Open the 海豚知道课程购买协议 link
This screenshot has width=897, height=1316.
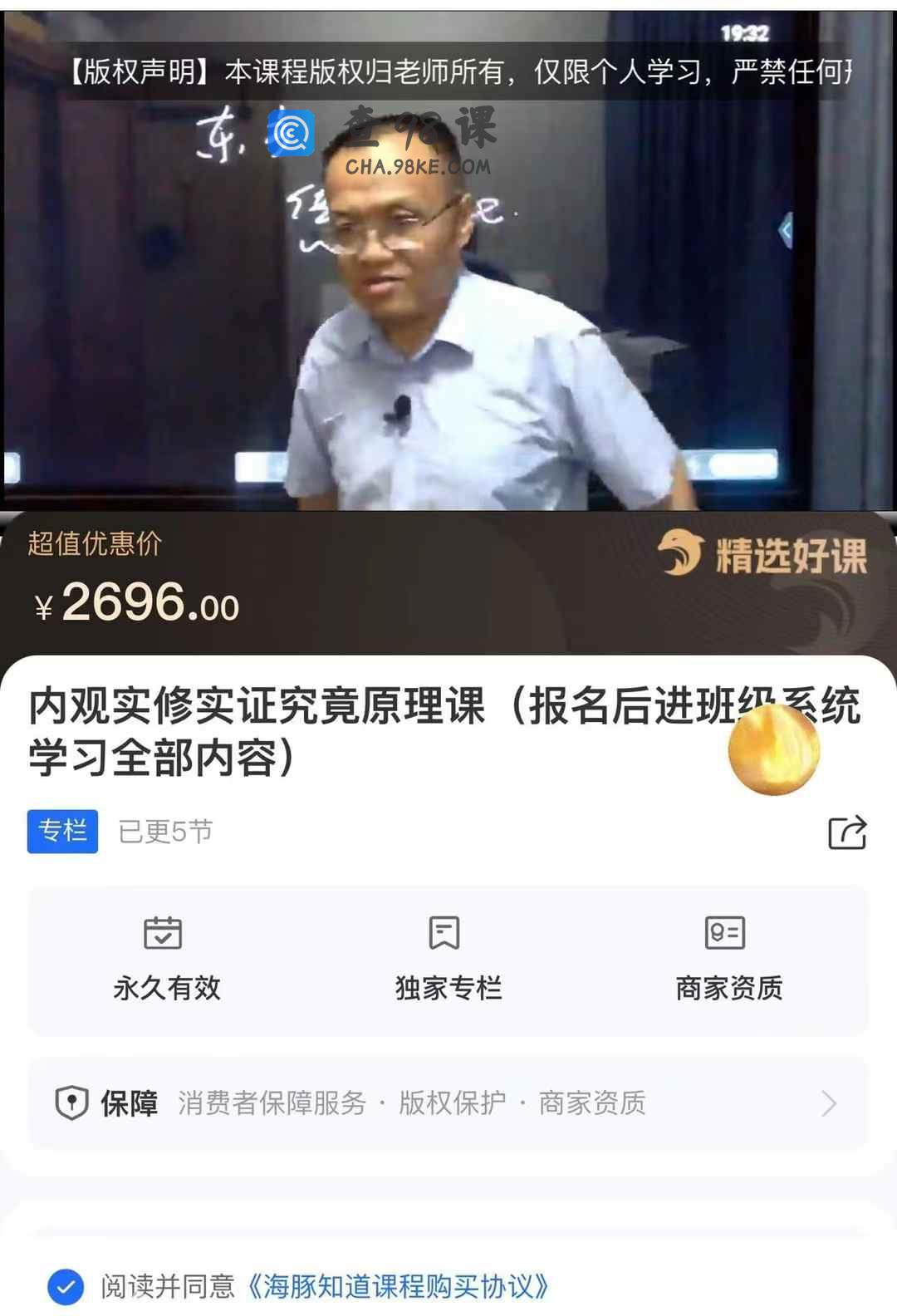point(397,1286)
